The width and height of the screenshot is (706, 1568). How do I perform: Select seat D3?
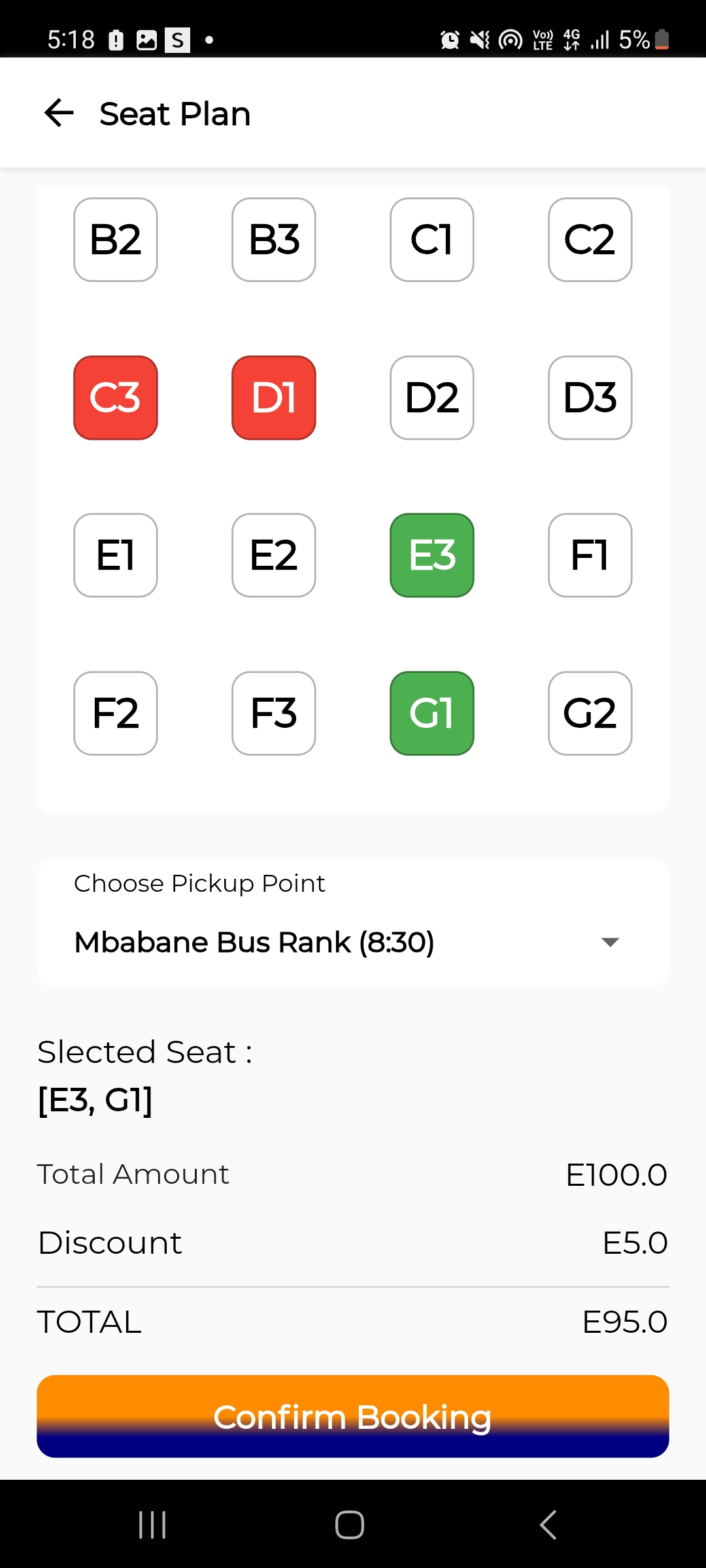click(590, 398)
